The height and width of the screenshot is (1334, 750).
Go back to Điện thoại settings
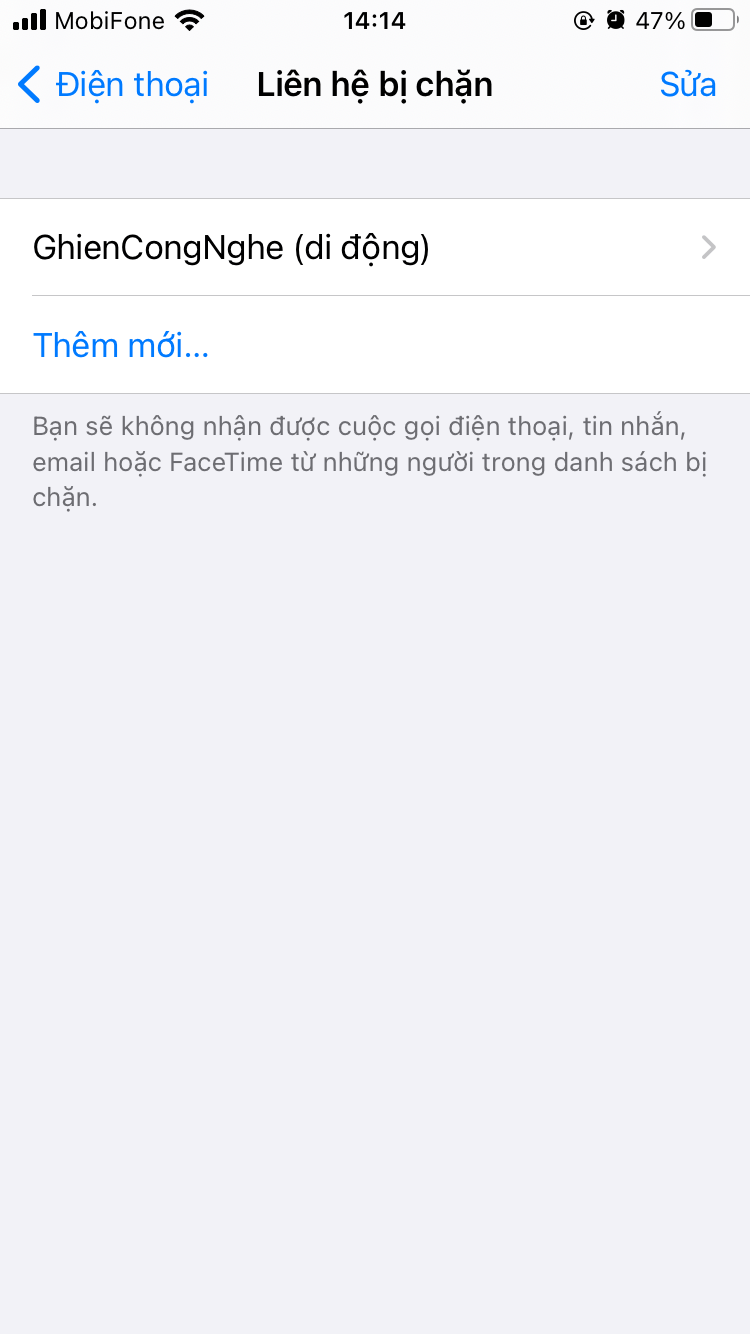[x=112, y=85]
